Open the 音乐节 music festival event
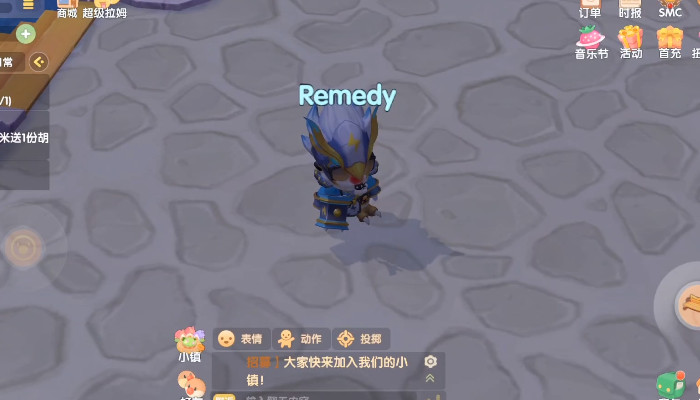The width and height of the screenshot is (700, 400). tap(591, 42)
